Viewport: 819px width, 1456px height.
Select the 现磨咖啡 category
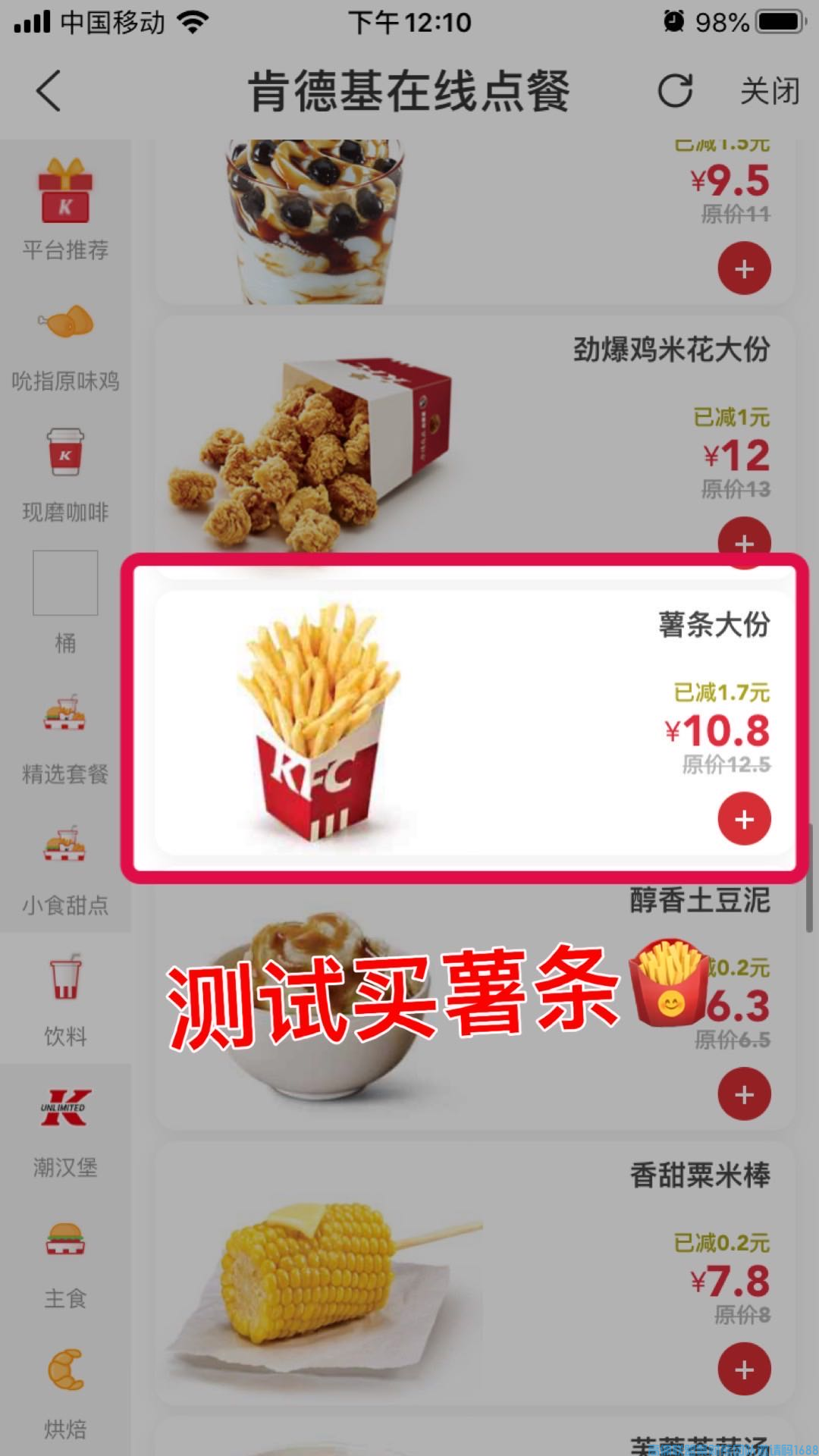(65, 474)
